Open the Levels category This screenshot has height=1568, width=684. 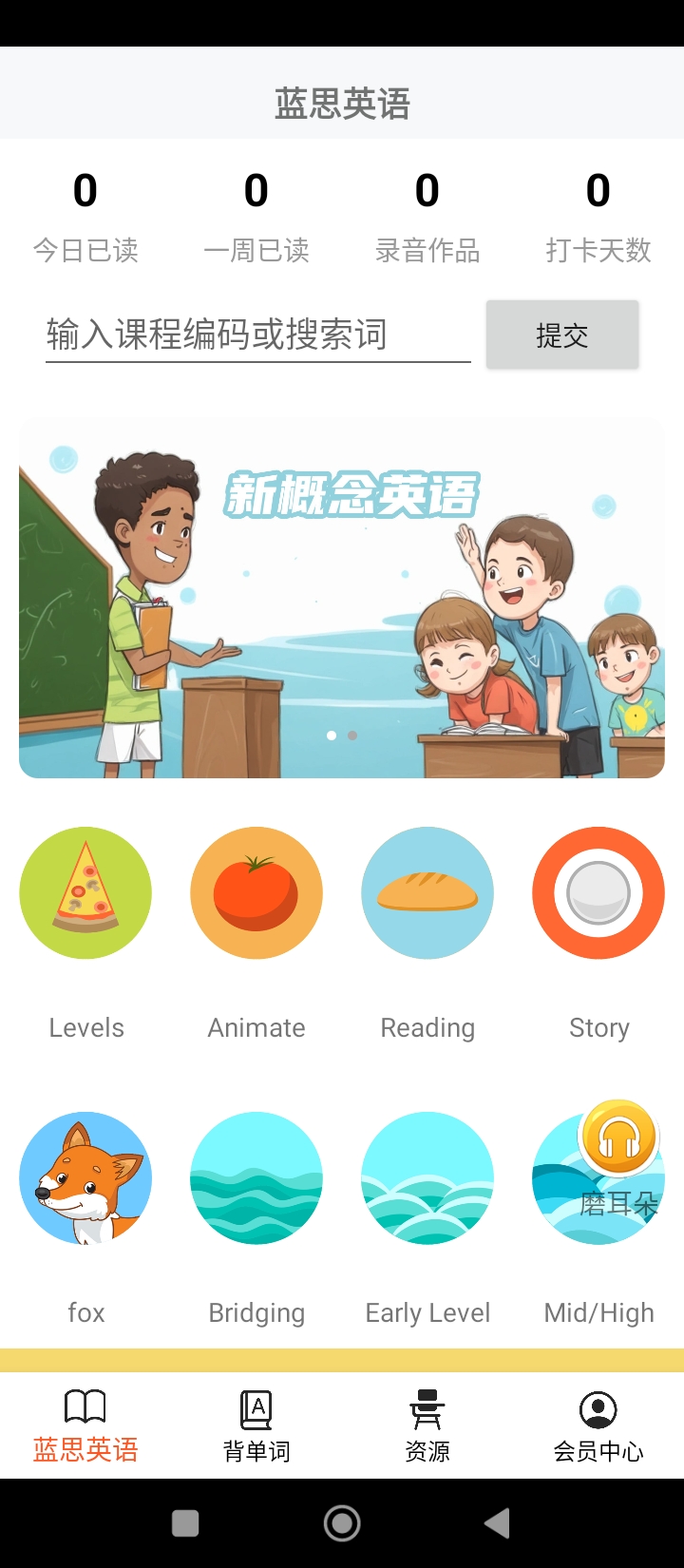point(85,893)
